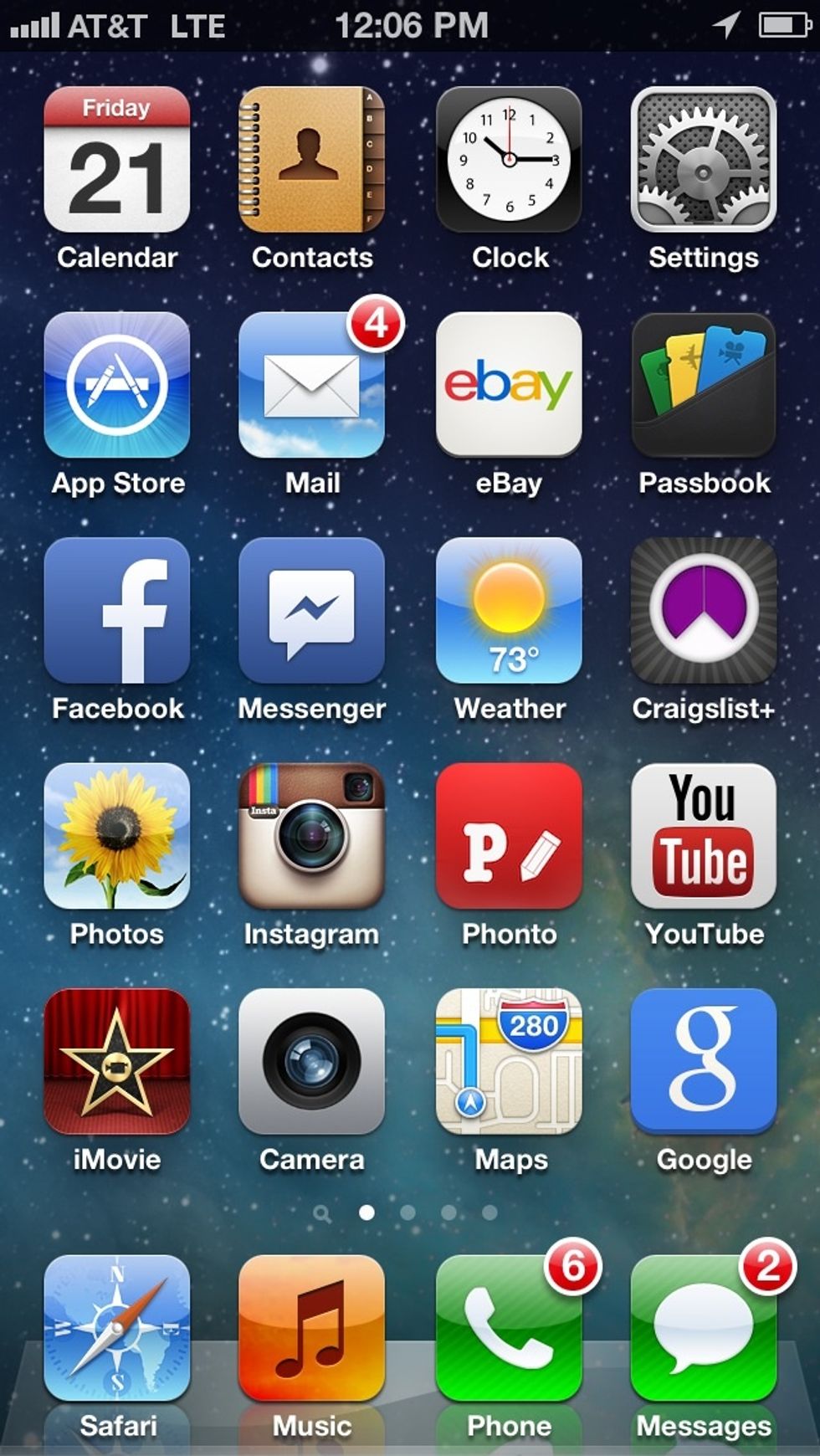
Task: Open the Instagram app
Action: [311, 836]
